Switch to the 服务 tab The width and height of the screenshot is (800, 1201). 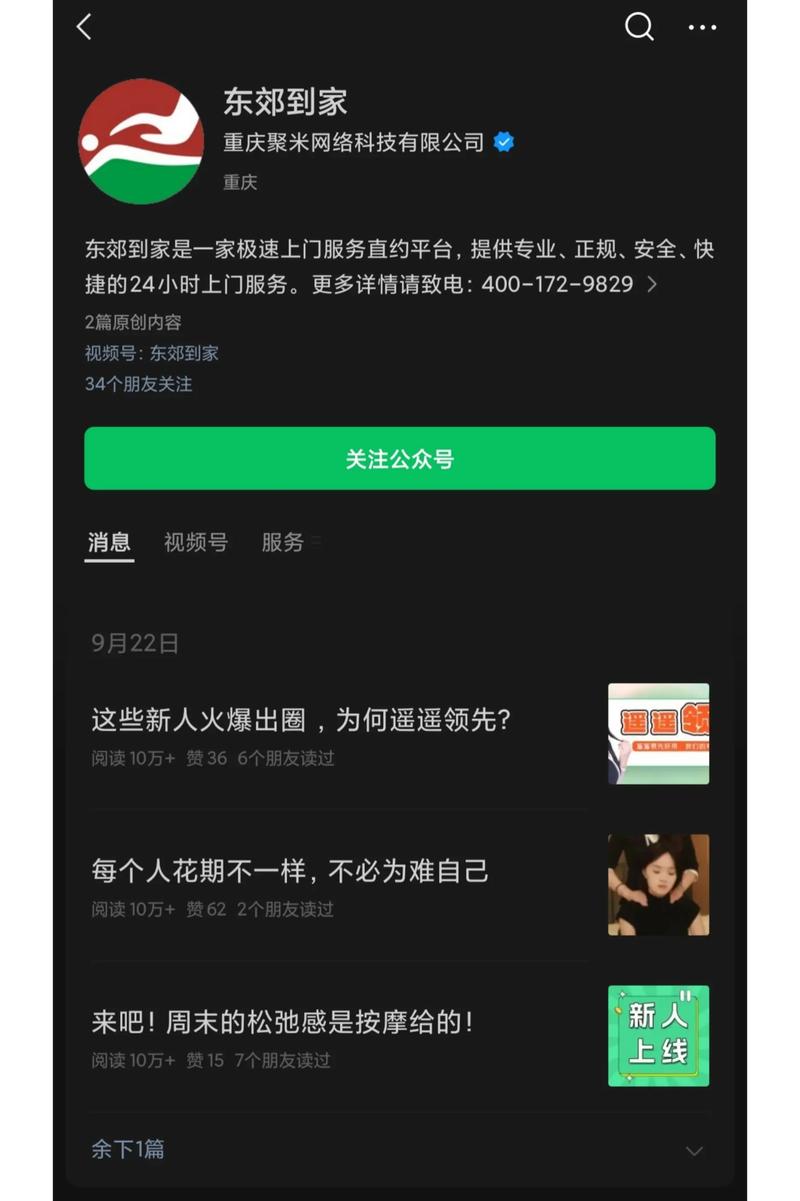(x=283, y=542)
